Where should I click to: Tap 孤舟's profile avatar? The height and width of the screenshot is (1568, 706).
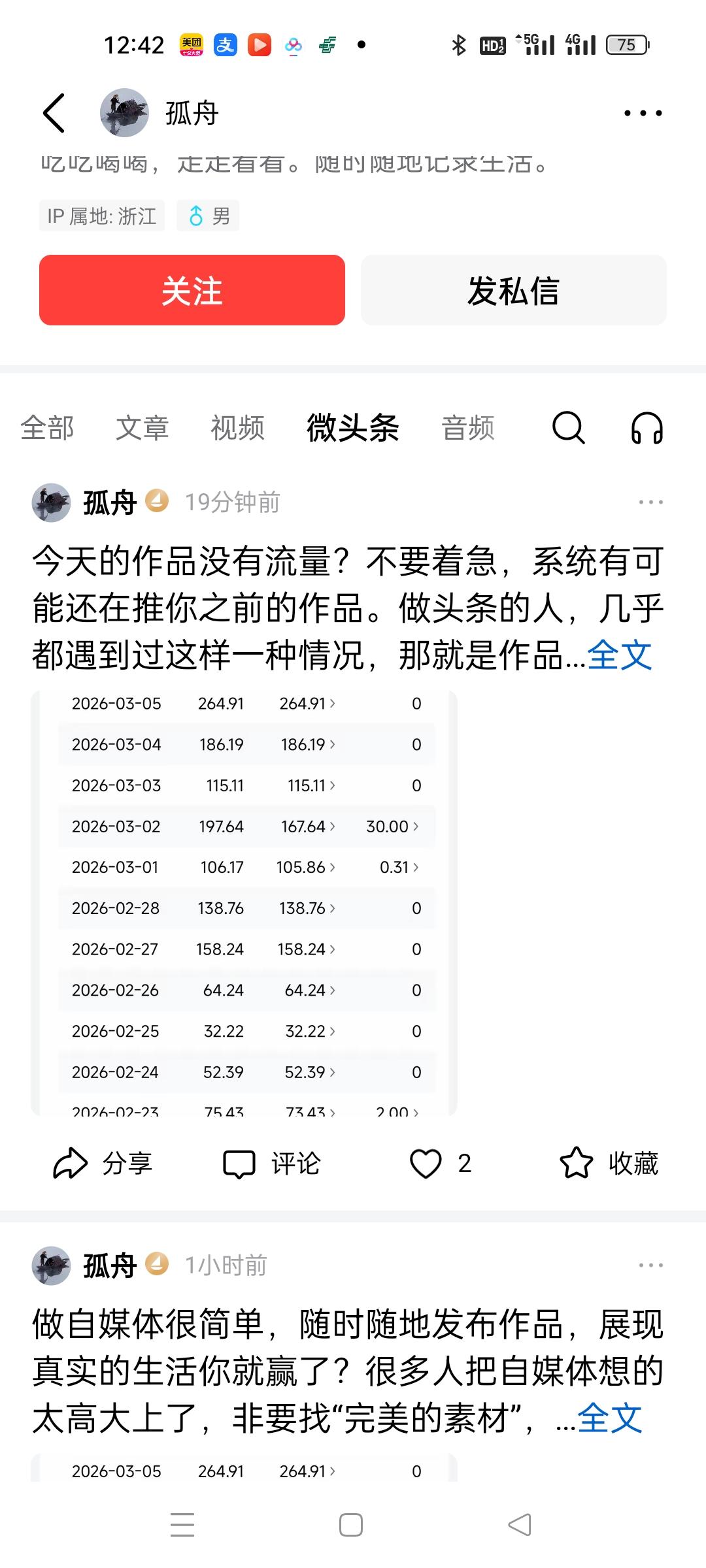point(124,112)
